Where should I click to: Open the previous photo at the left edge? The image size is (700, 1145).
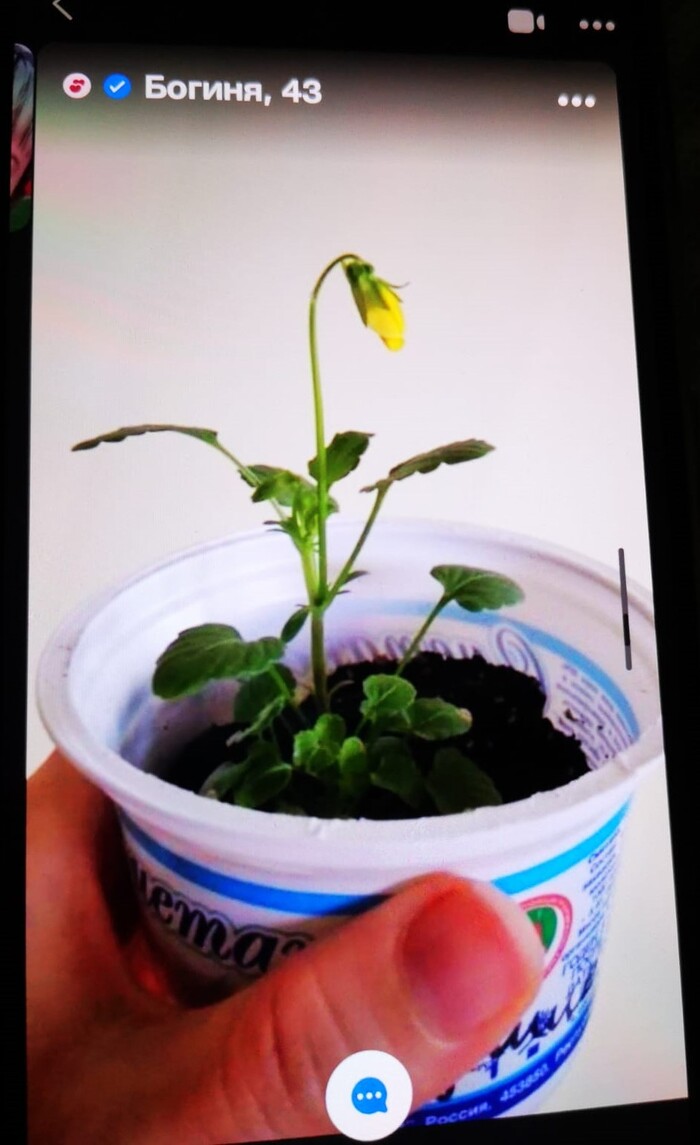click(20, 140)
